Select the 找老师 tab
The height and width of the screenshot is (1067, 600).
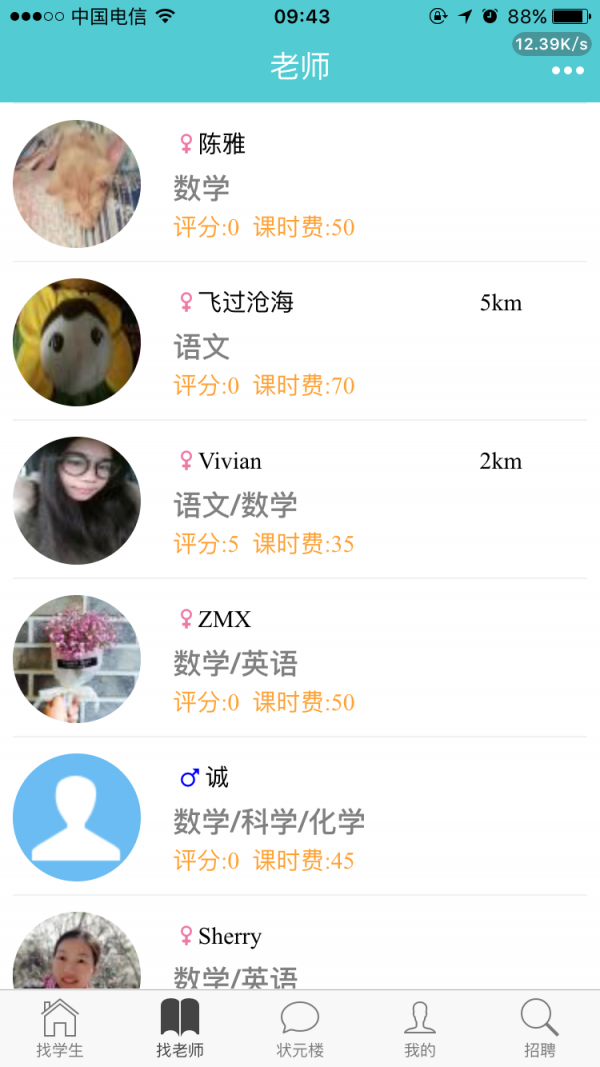pyautogui.click(x=180, y=1028)
